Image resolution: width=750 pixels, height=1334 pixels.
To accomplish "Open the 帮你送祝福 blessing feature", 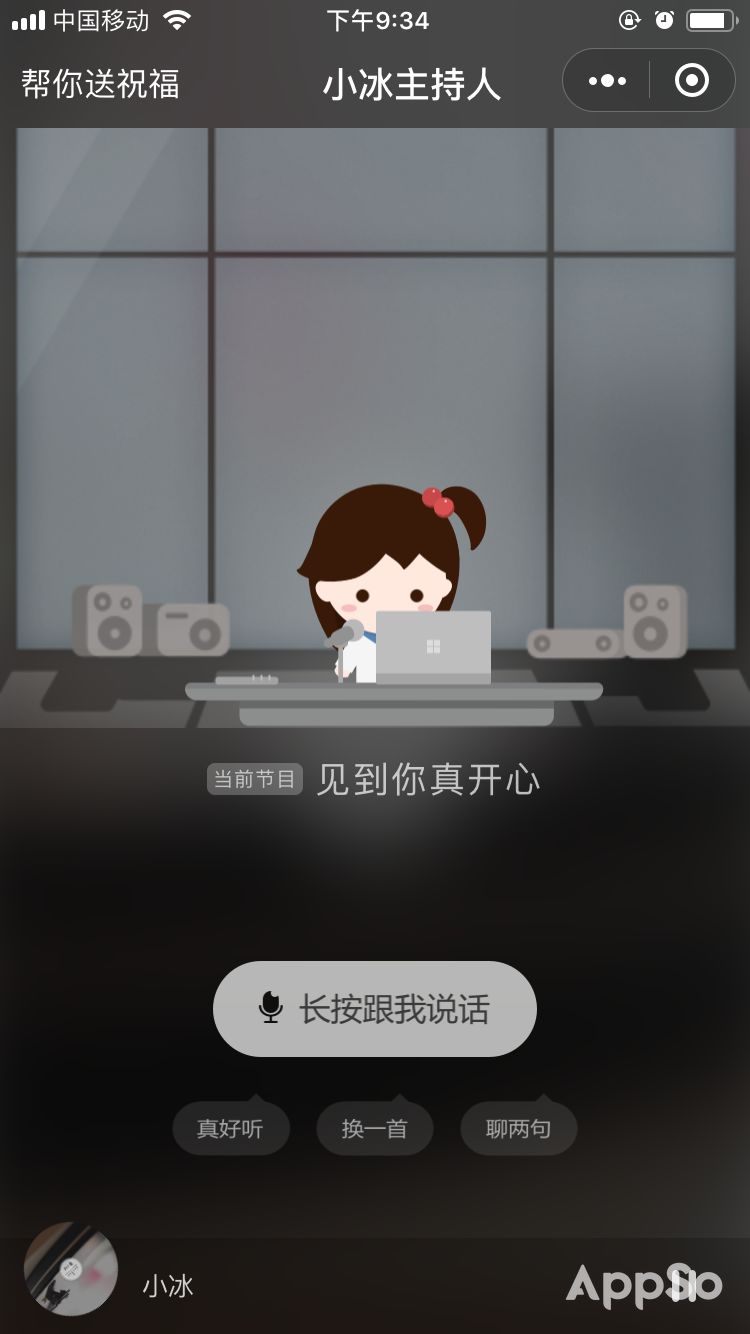I will 100,84.
